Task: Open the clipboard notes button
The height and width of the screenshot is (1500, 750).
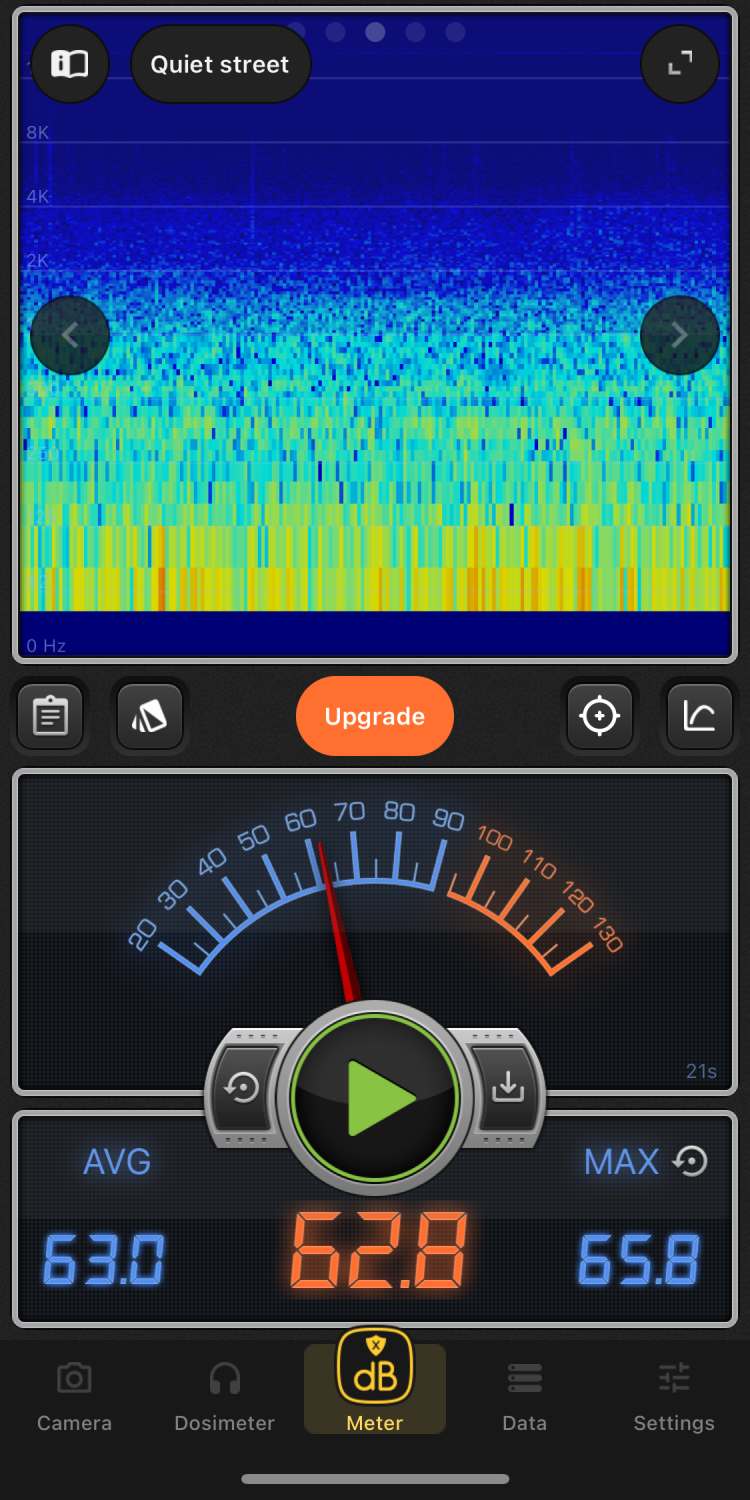Action: [x=50, y=716]
